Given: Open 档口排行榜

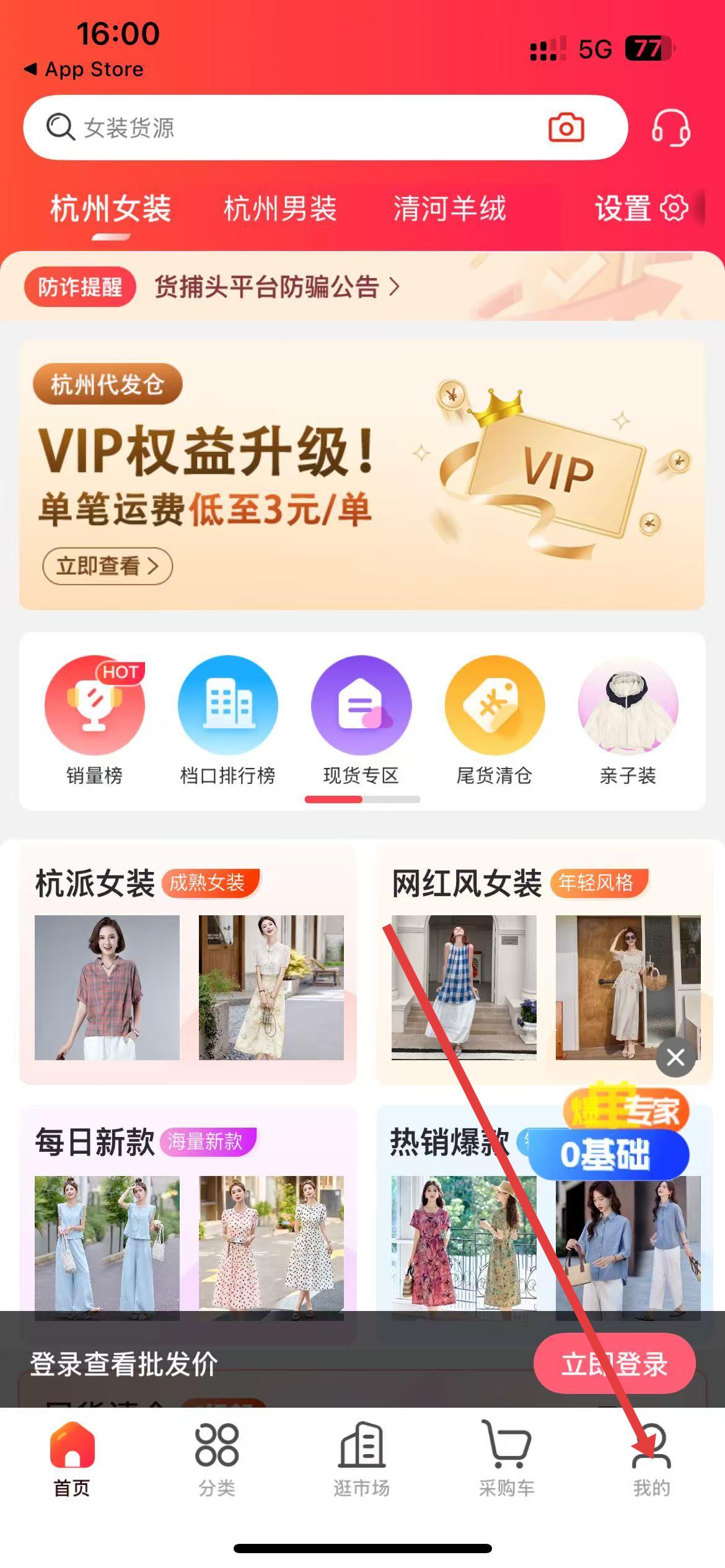Looking at the screenshot, I should pos(227,721).
